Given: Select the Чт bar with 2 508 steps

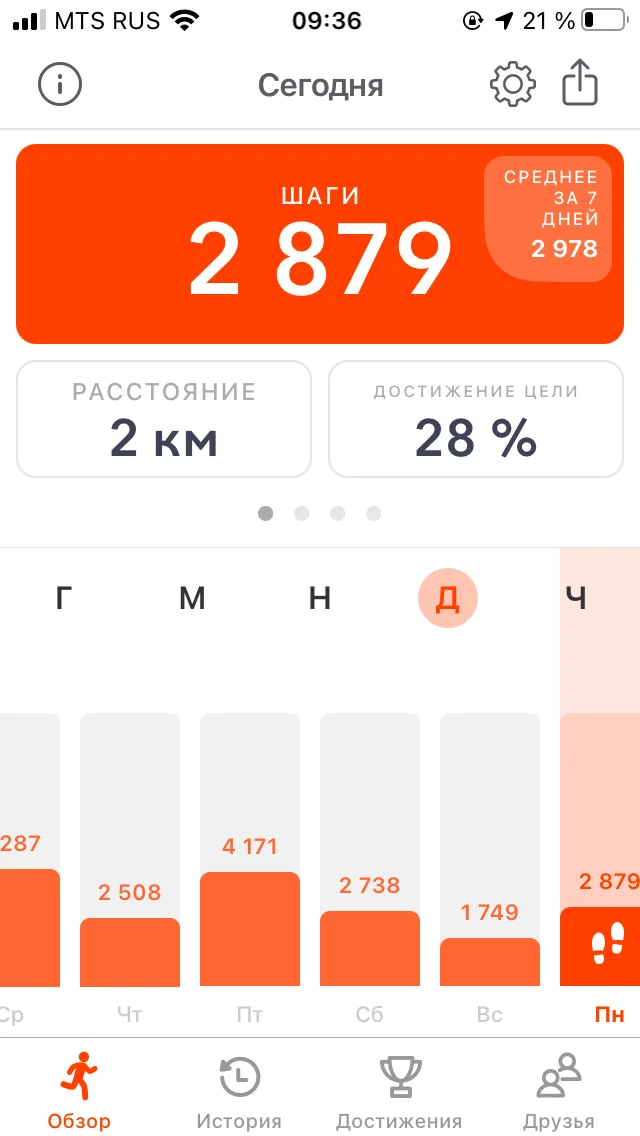Looking at the screenshot, I should (x=130, y=950).
